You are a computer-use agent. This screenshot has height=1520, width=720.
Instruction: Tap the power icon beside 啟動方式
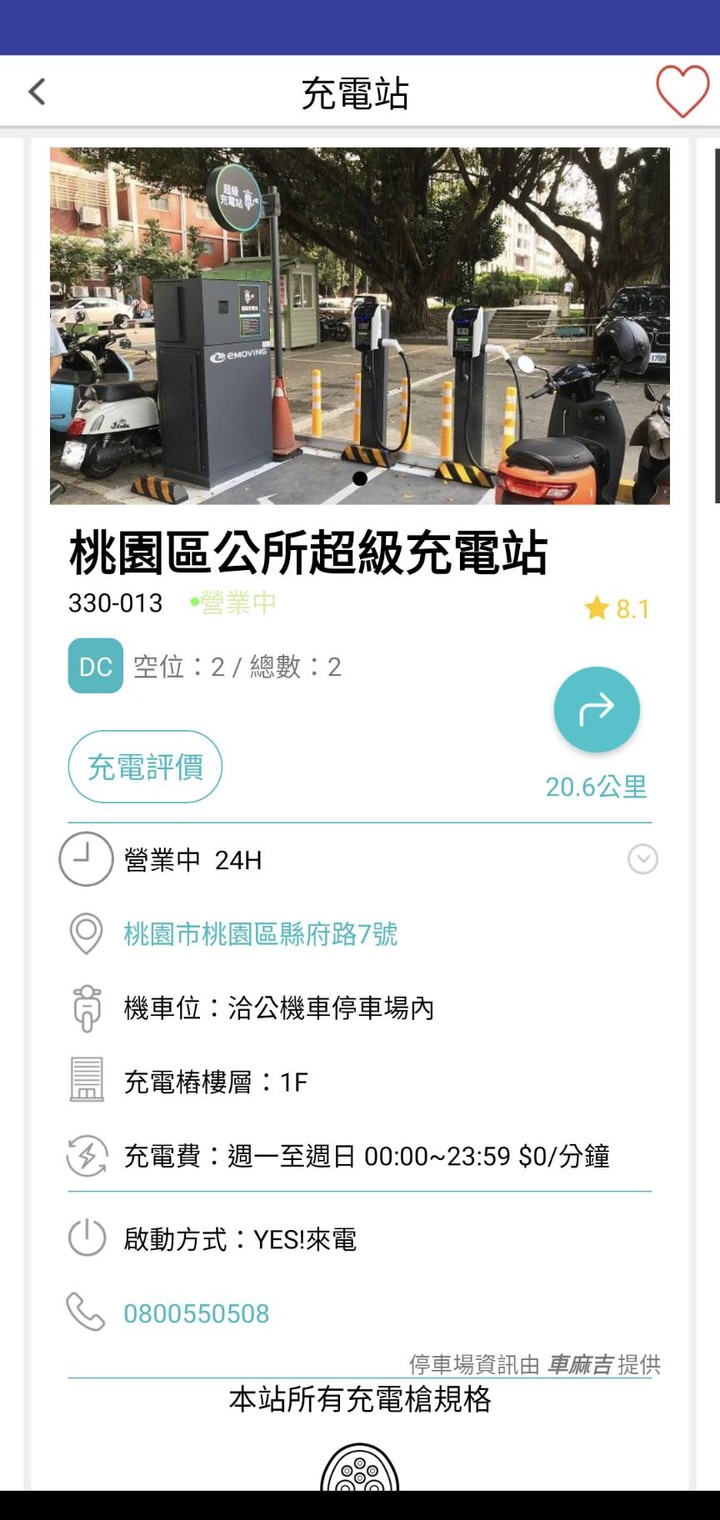click(87, 1239)
